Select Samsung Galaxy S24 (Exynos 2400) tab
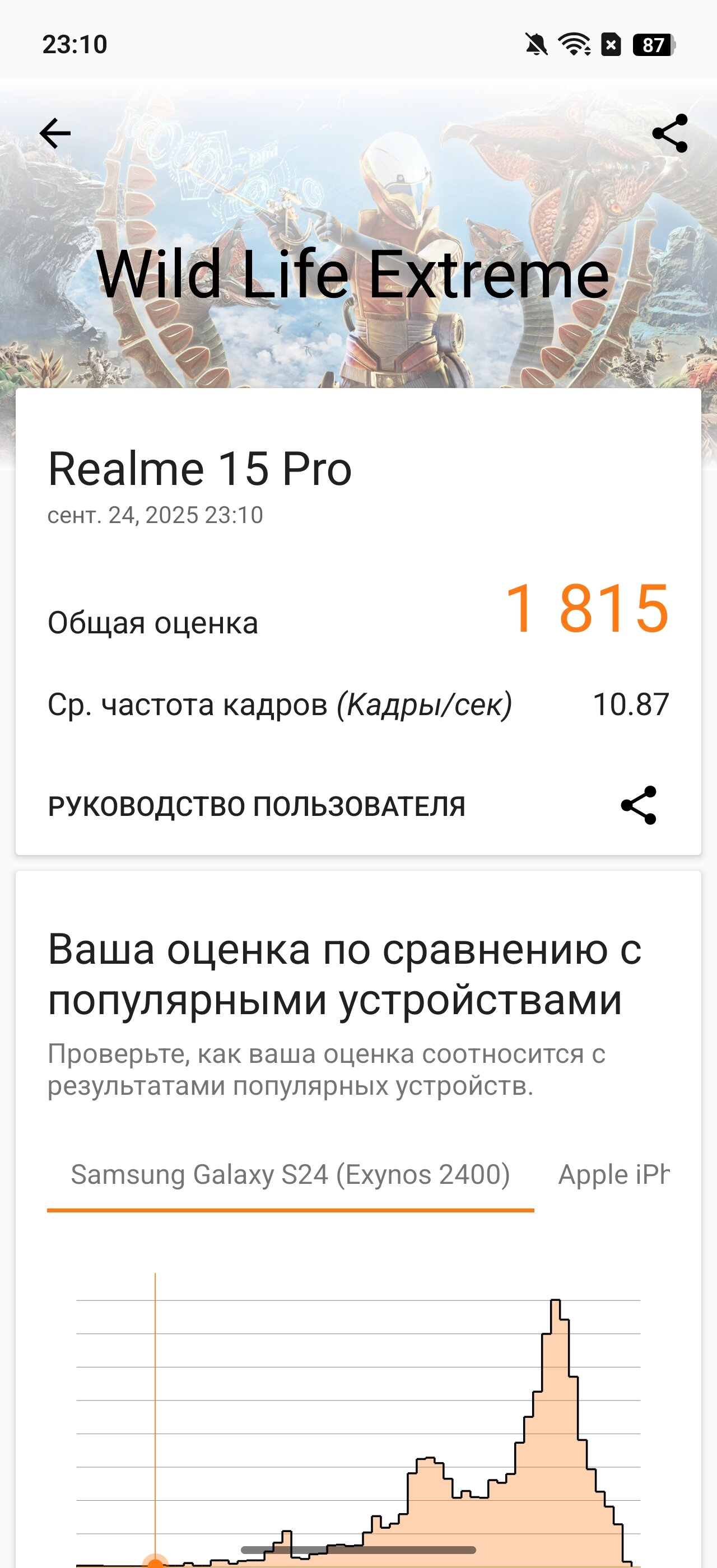Image resolution: width=717 pixels, height=1568 pixels. 290,1175
